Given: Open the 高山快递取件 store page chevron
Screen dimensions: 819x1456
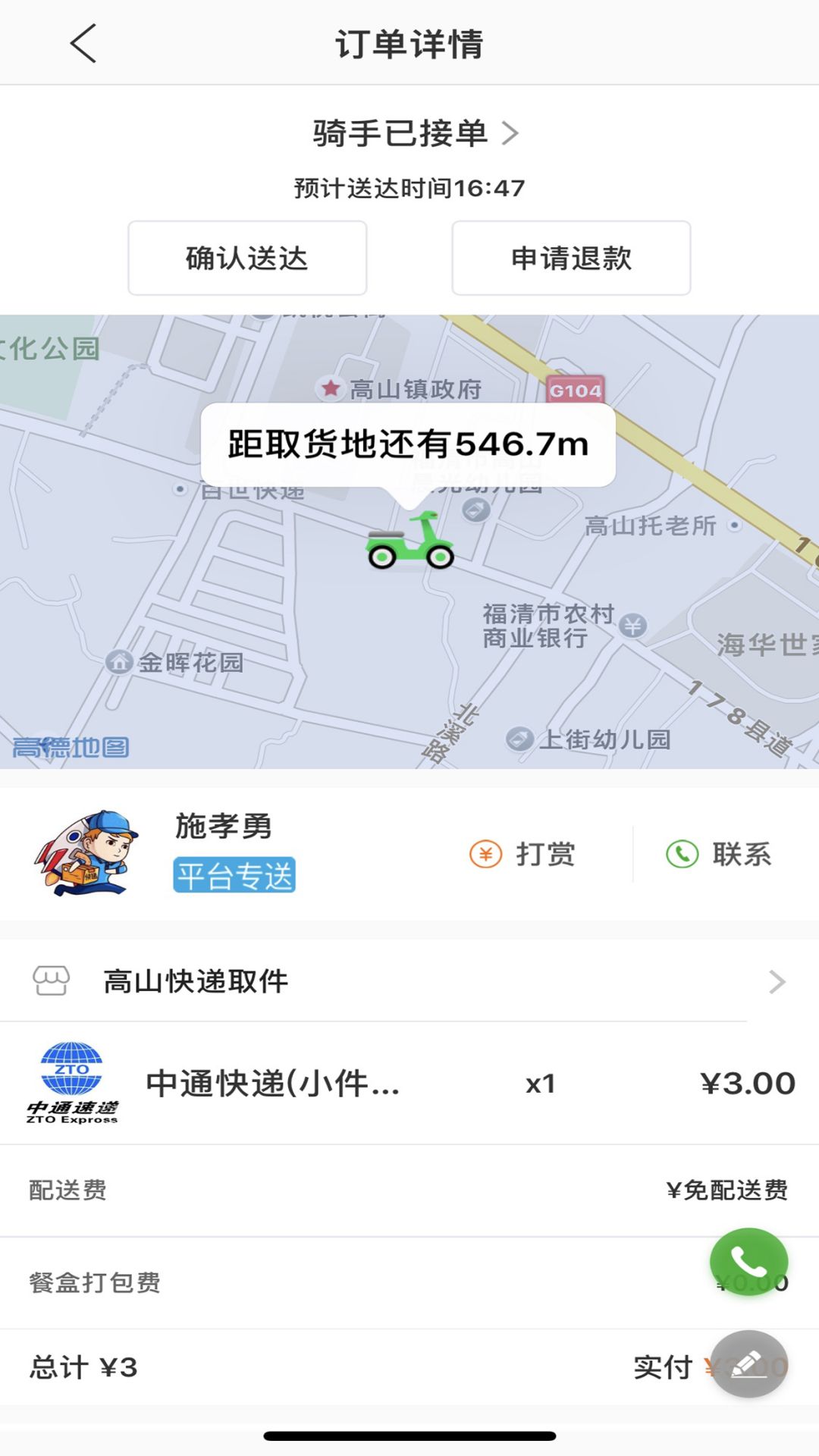Looking at the screenshot, I should coord(775,981).
